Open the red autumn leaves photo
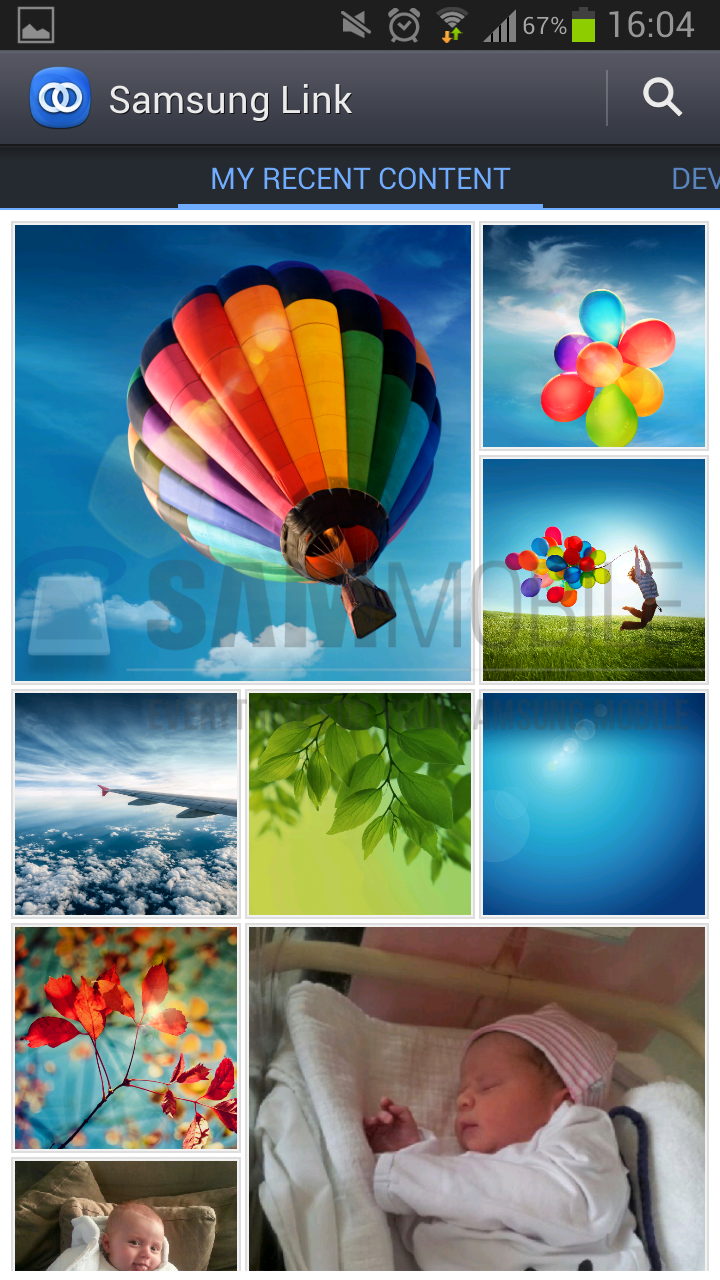 point(126,1037)
